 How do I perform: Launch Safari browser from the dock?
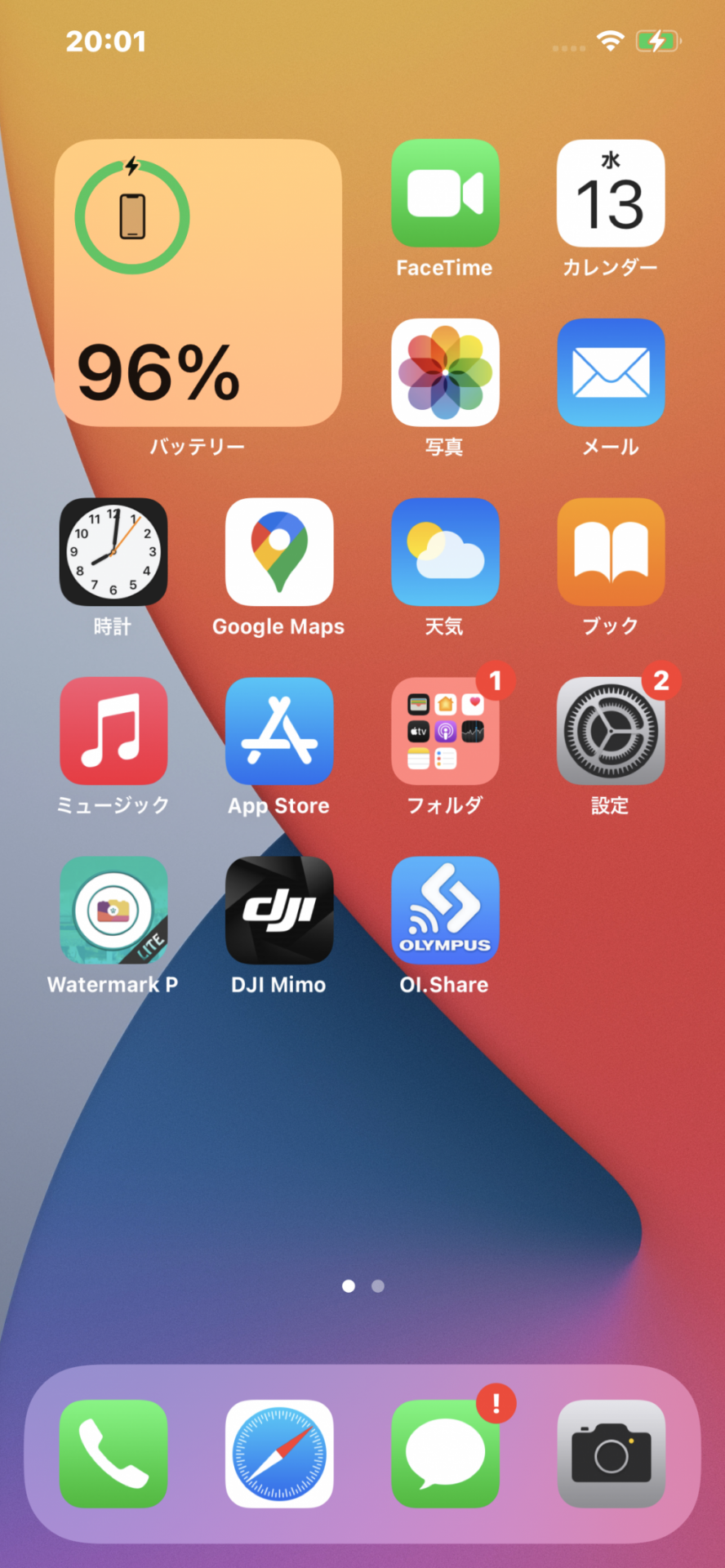pyautogui.click(x=279, y=1454)
